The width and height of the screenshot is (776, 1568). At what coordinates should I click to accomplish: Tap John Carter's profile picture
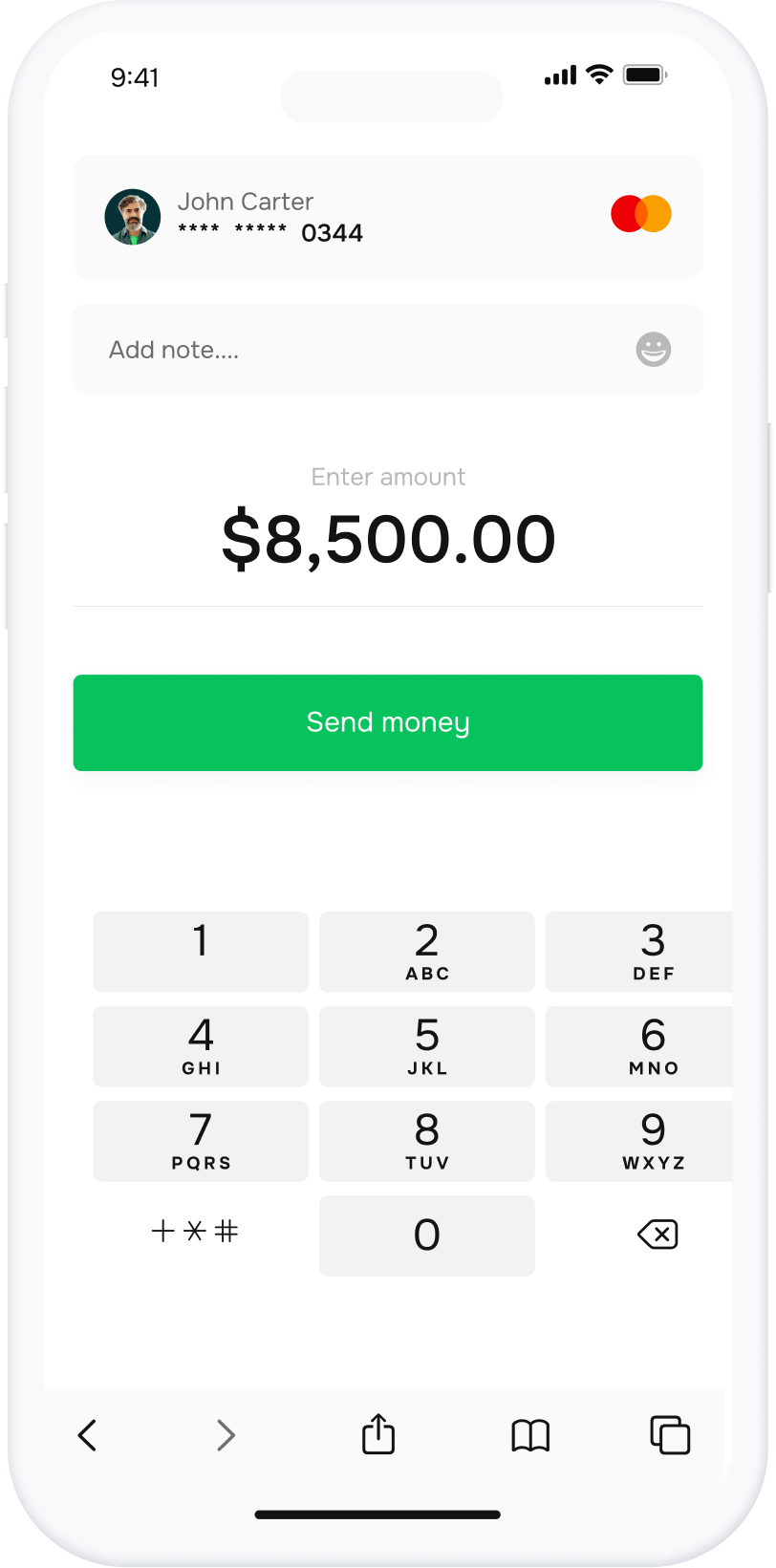tap(133, 216)
